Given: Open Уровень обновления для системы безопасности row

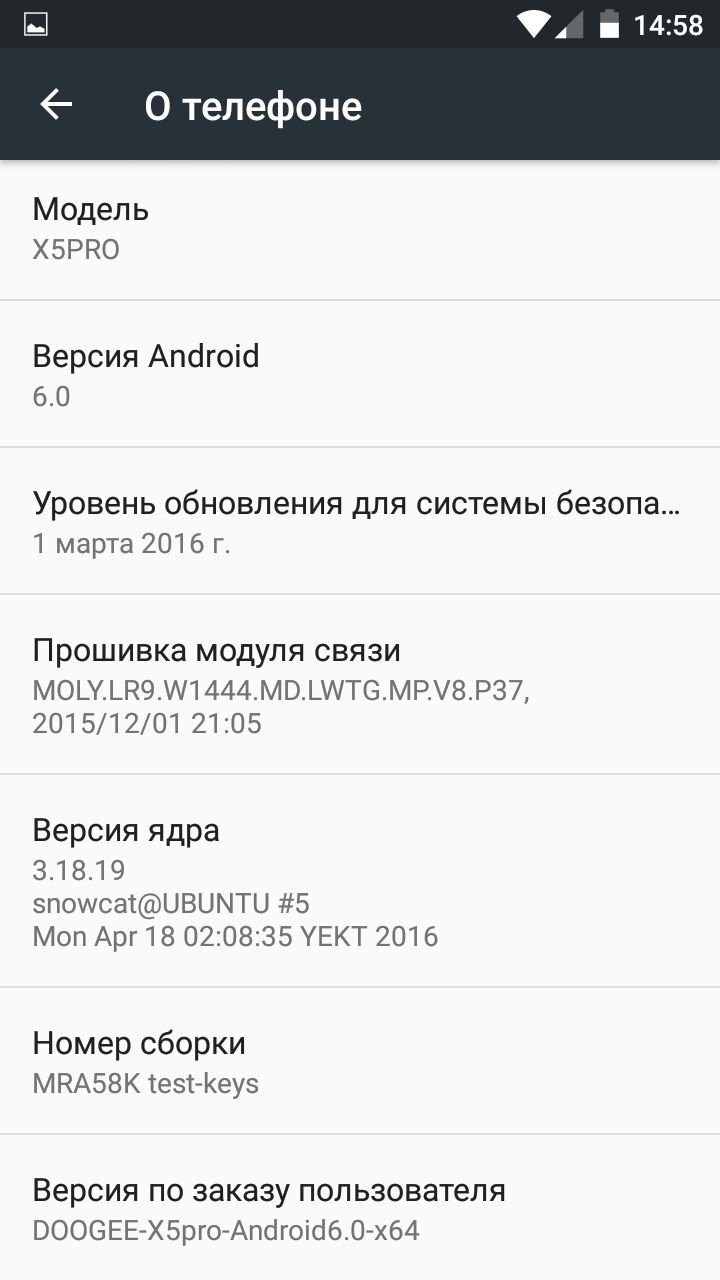Looking at the screenshot, I should [360, 522].
